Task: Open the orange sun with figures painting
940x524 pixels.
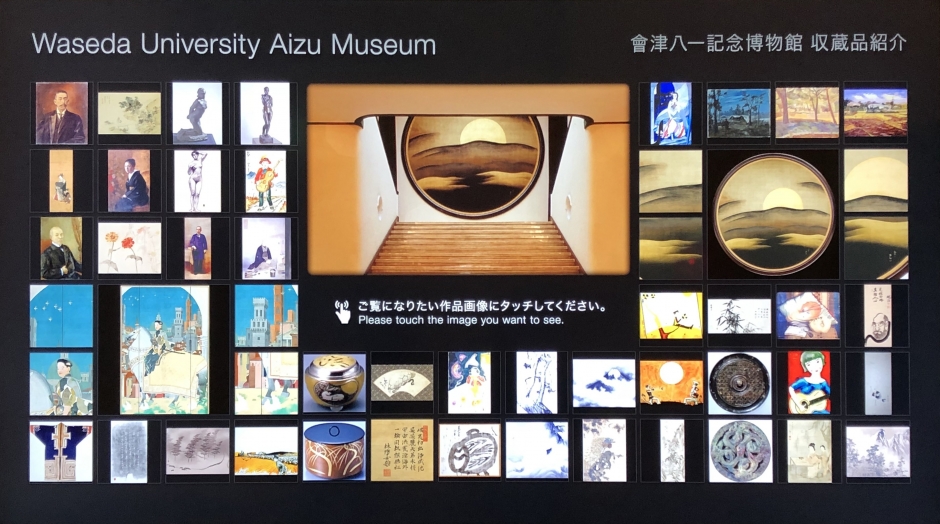Action: 671,382
